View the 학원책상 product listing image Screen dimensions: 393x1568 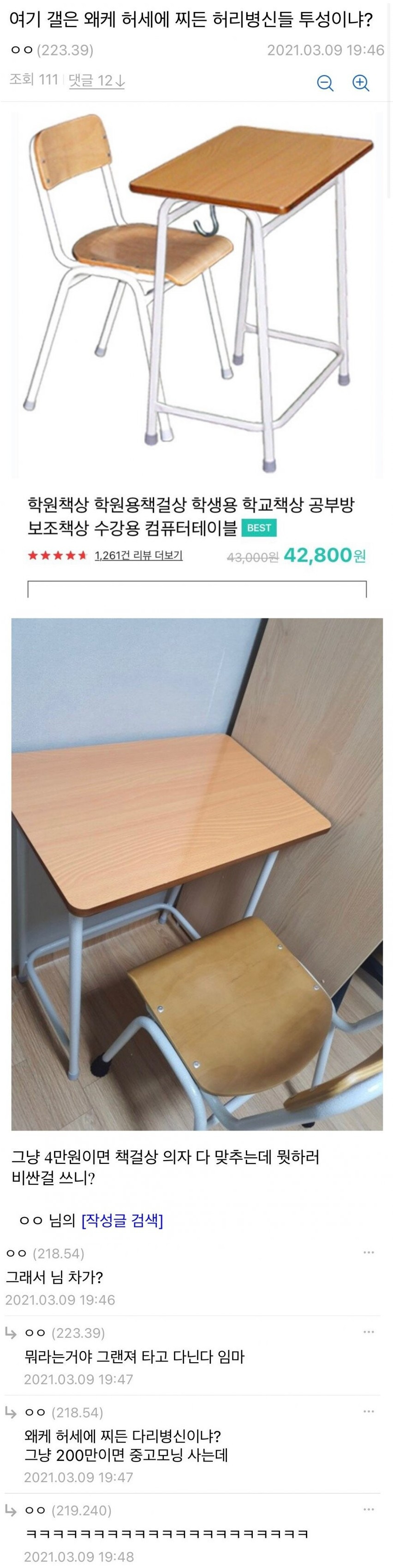coord(197,292)
